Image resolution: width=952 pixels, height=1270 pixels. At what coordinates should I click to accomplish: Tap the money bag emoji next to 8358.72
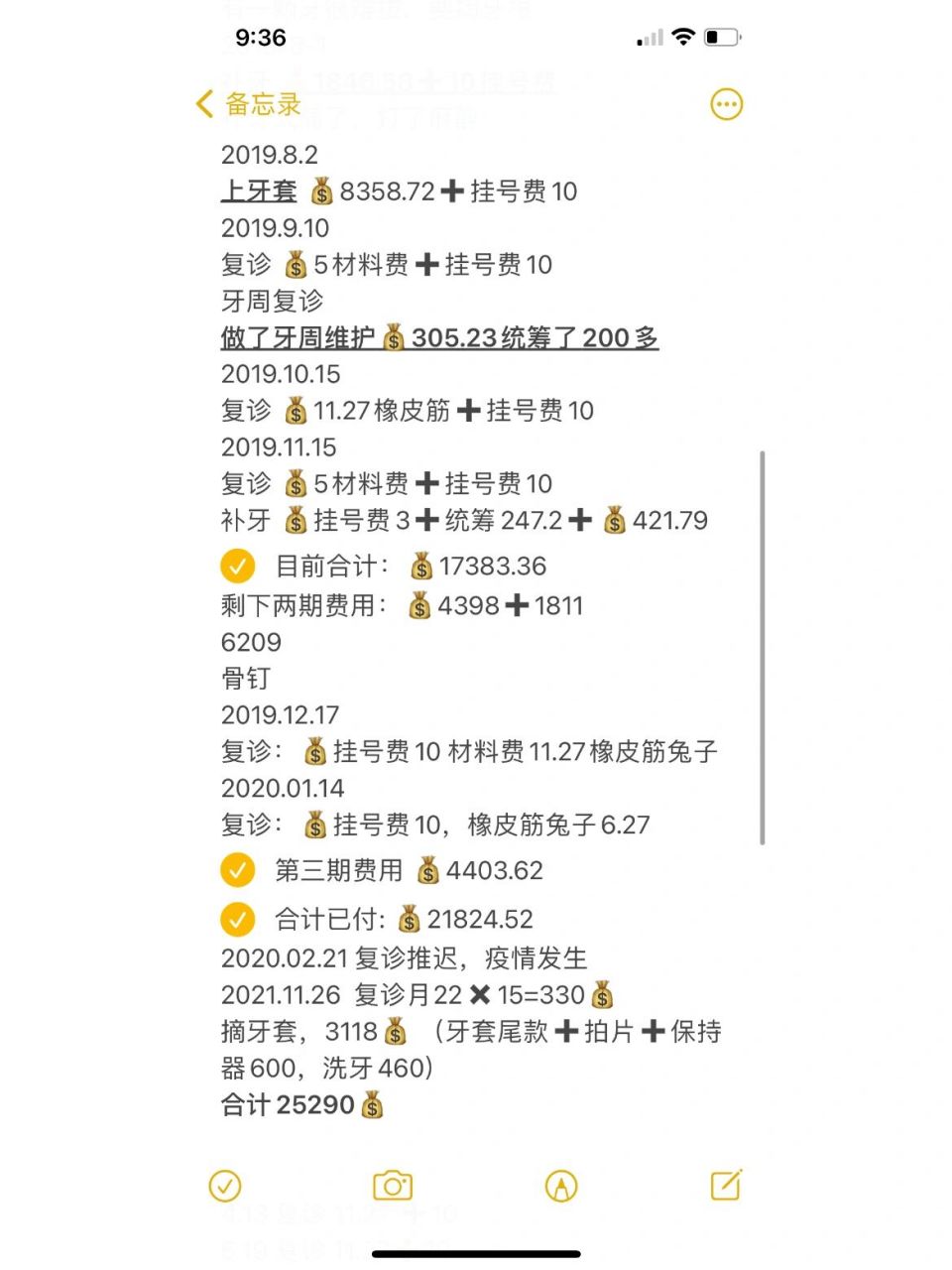pyautogui.click(x=321, y=191)
